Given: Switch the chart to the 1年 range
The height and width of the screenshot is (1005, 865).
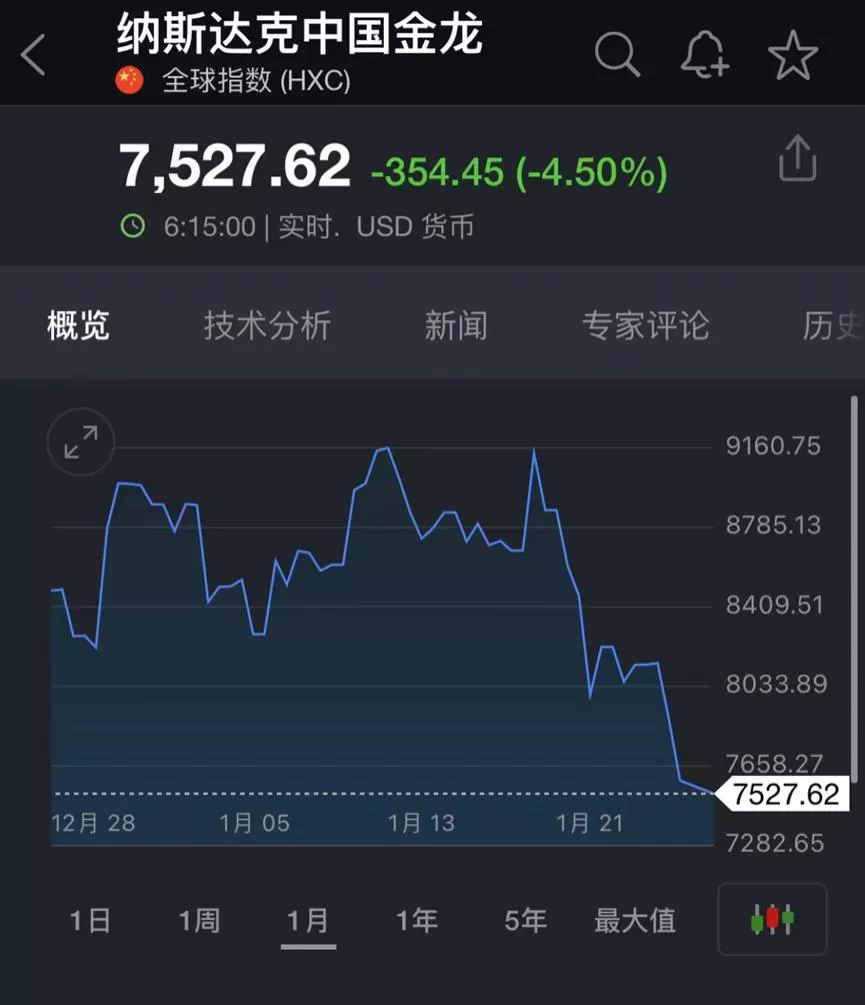Looking at the screenshot, I should 417,920.
